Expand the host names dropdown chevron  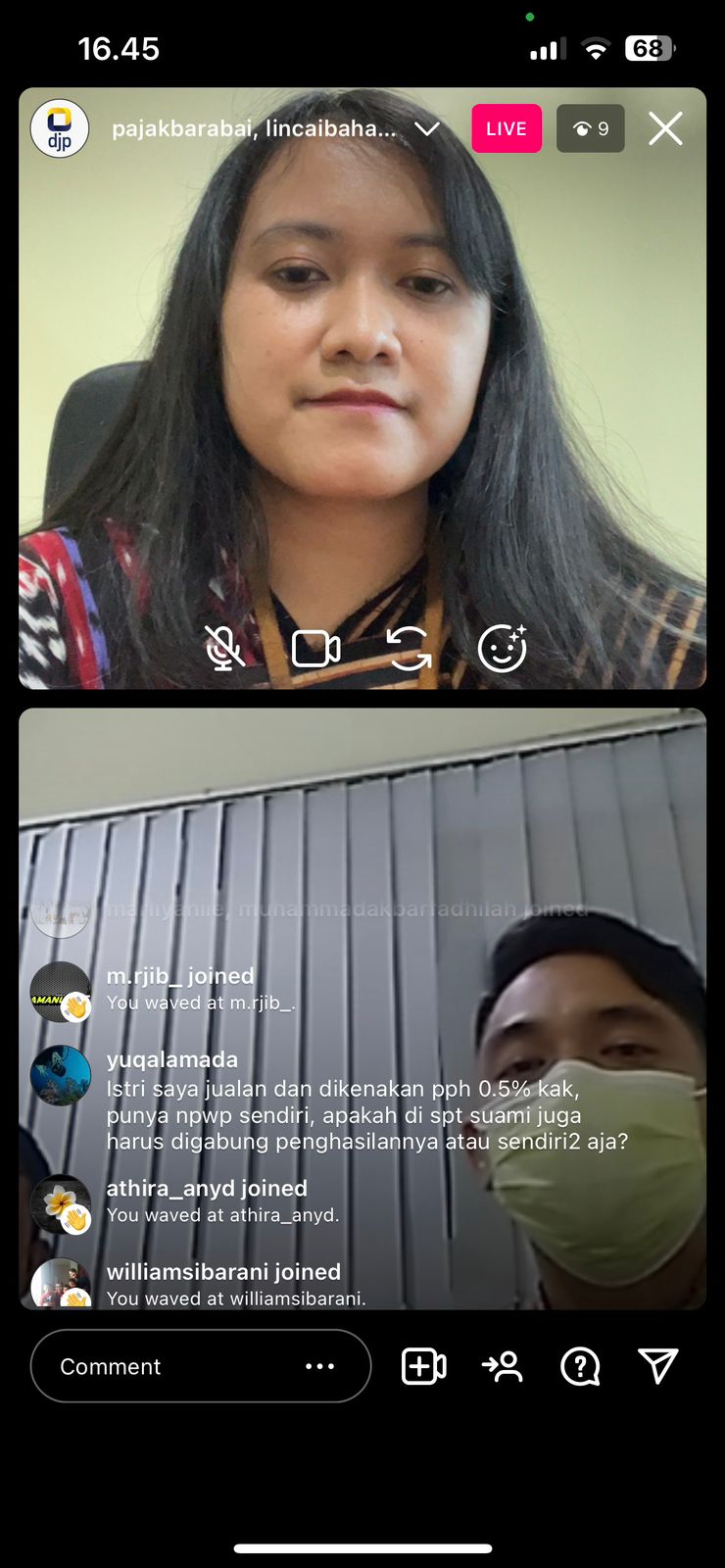pyautogui.click(x=427, y=128)
